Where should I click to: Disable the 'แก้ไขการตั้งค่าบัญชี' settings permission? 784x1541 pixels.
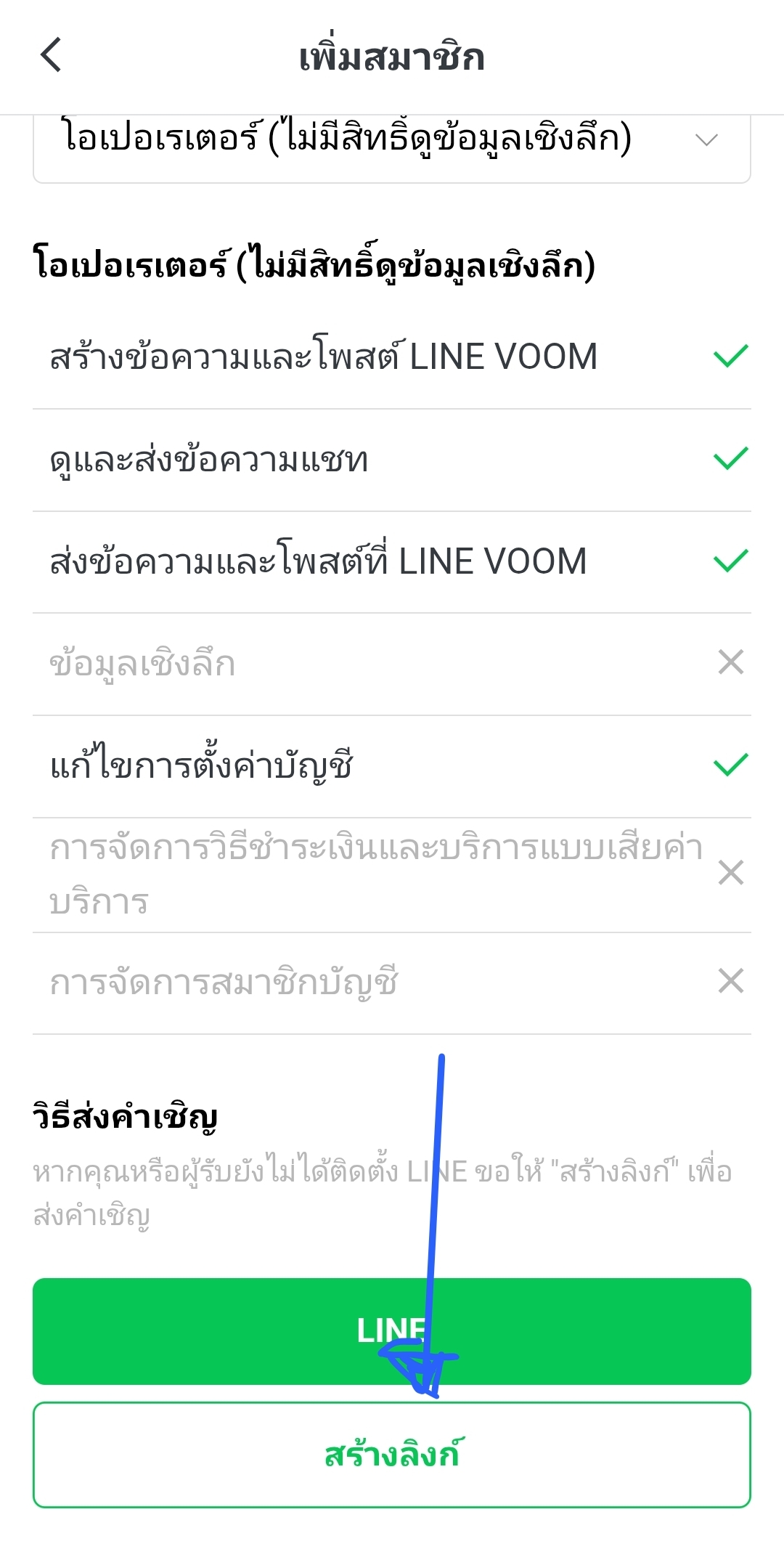(730, 763)
